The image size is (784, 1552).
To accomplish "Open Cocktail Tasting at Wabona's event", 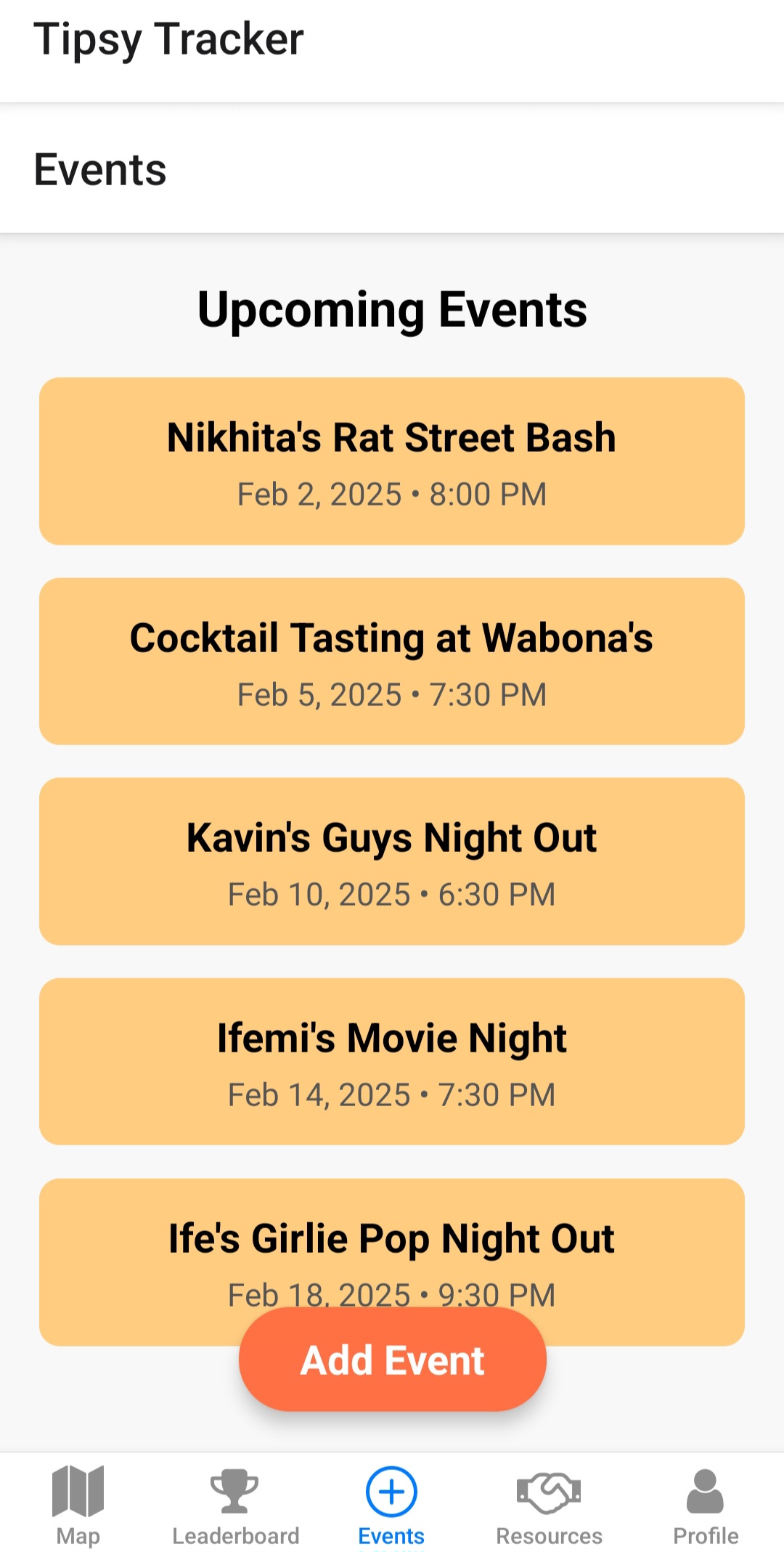I will click(x=392, y=662).
